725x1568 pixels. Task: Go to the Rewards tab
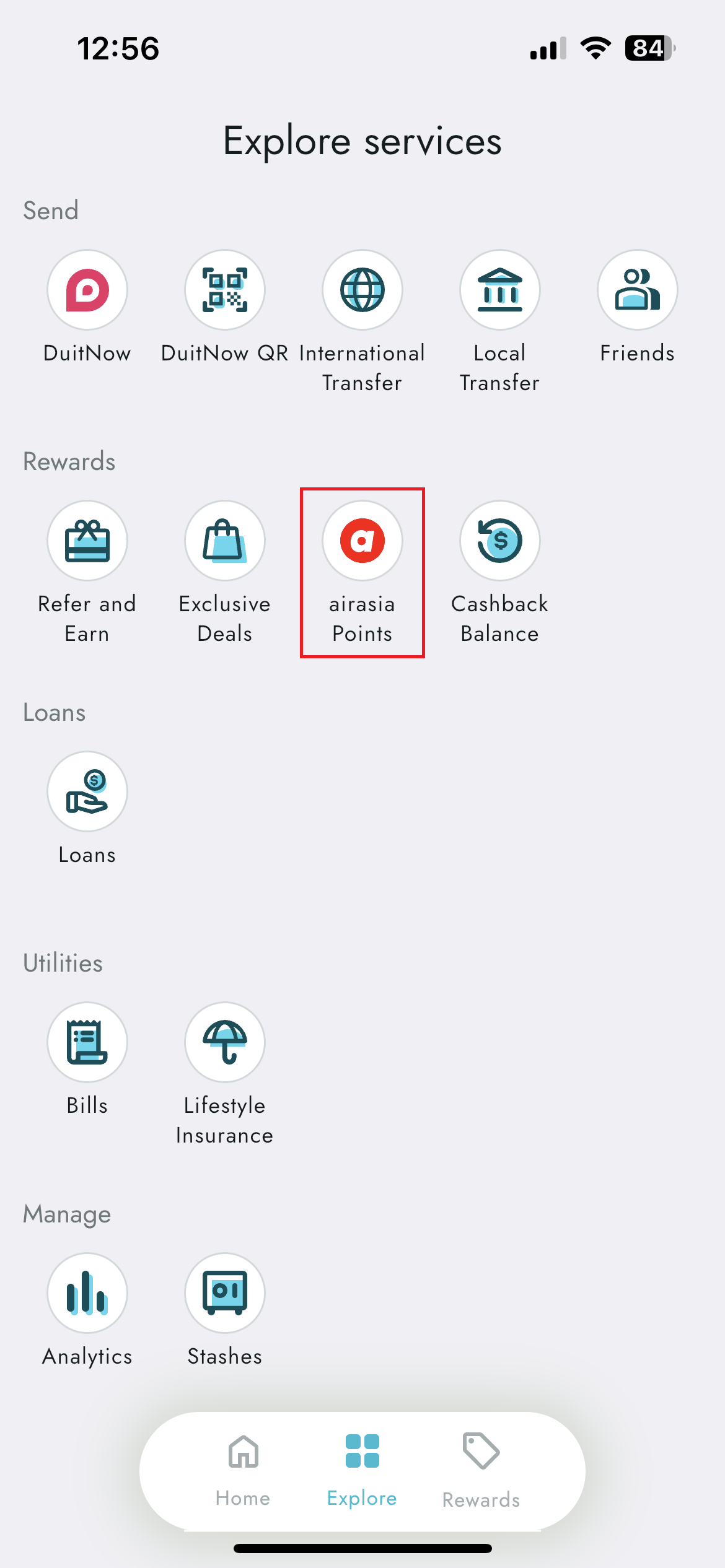[481, 1469]
